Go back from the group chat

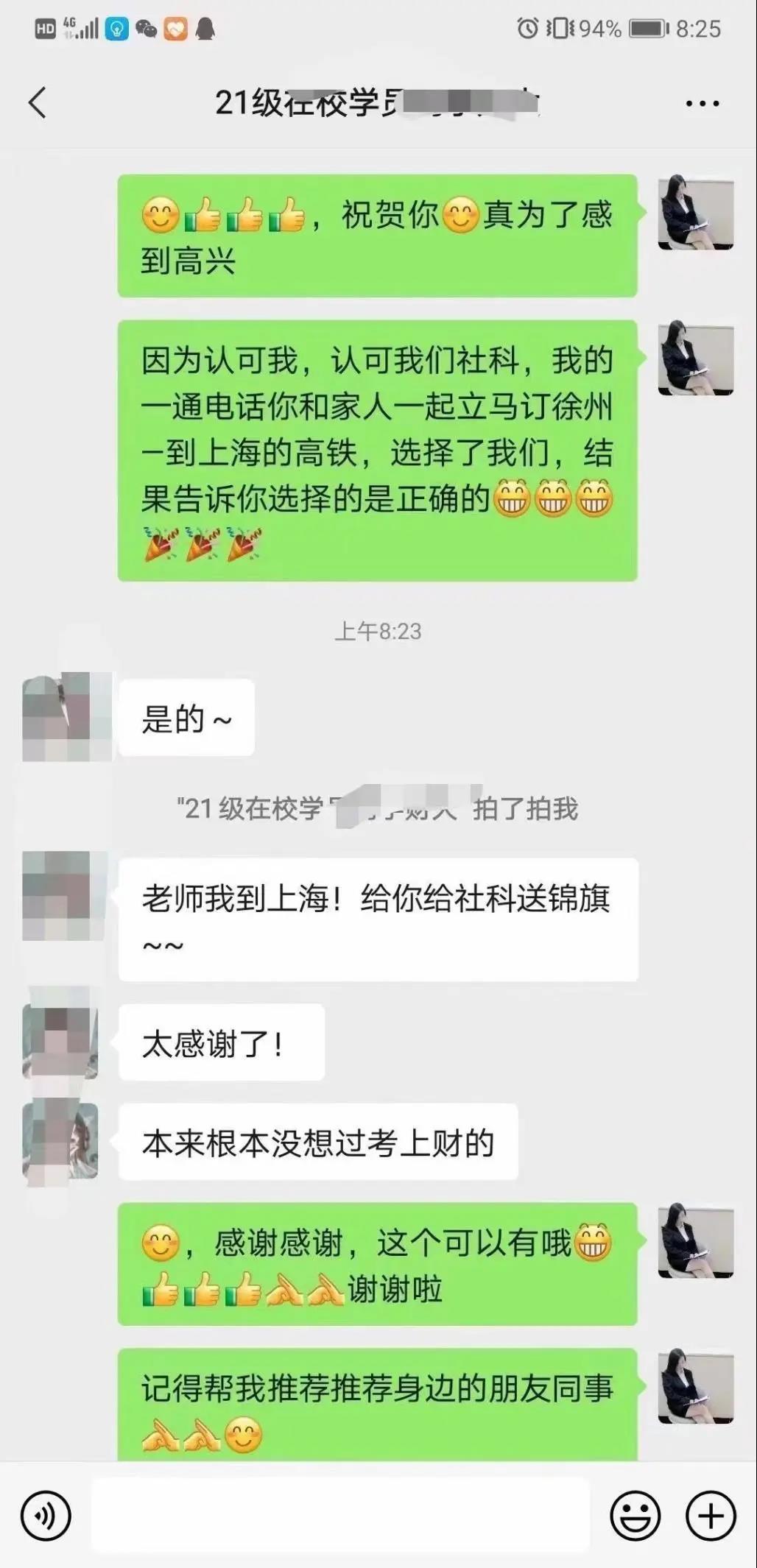coord(38,102)
